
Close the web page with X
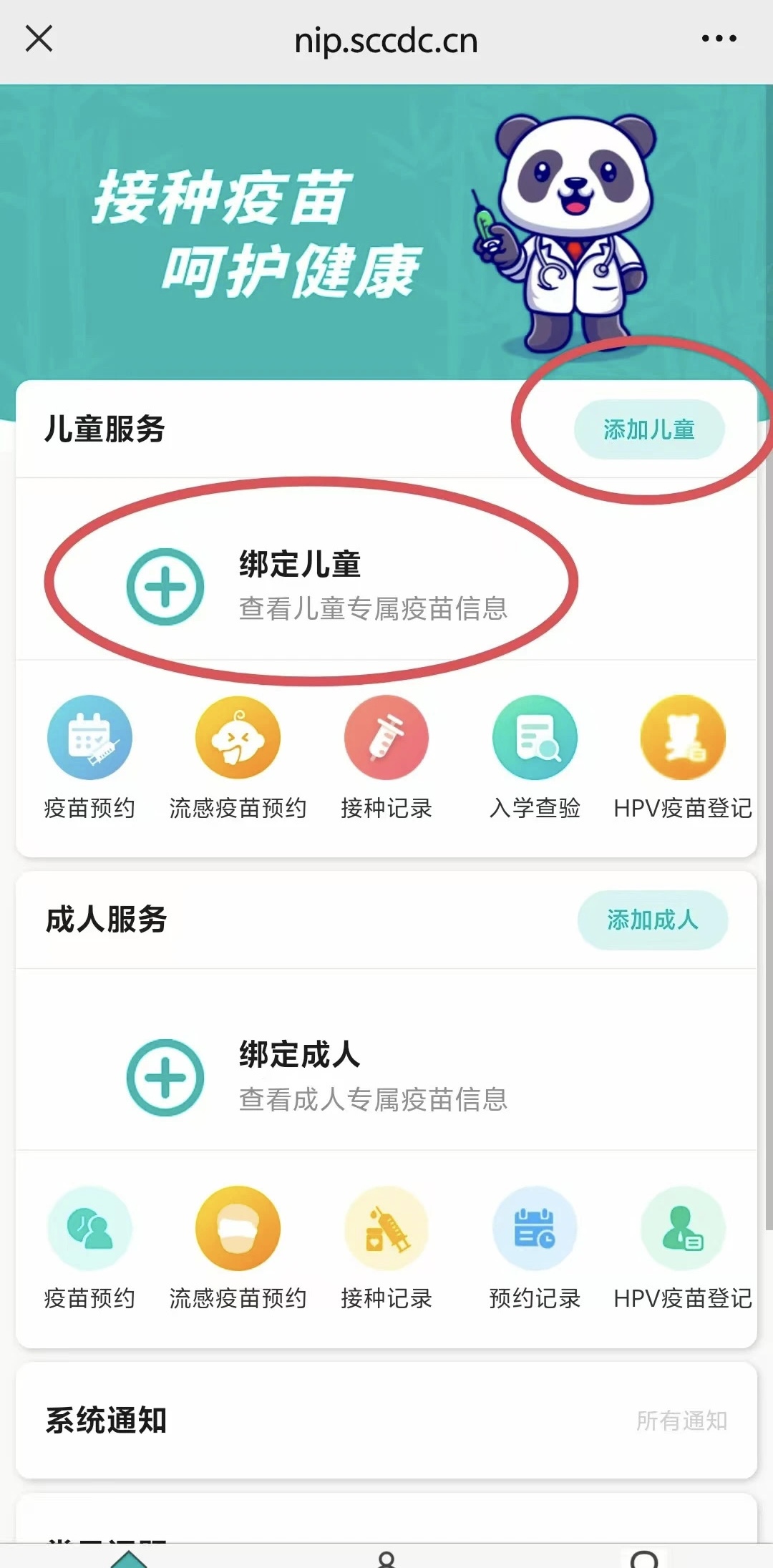coord(39,39)
